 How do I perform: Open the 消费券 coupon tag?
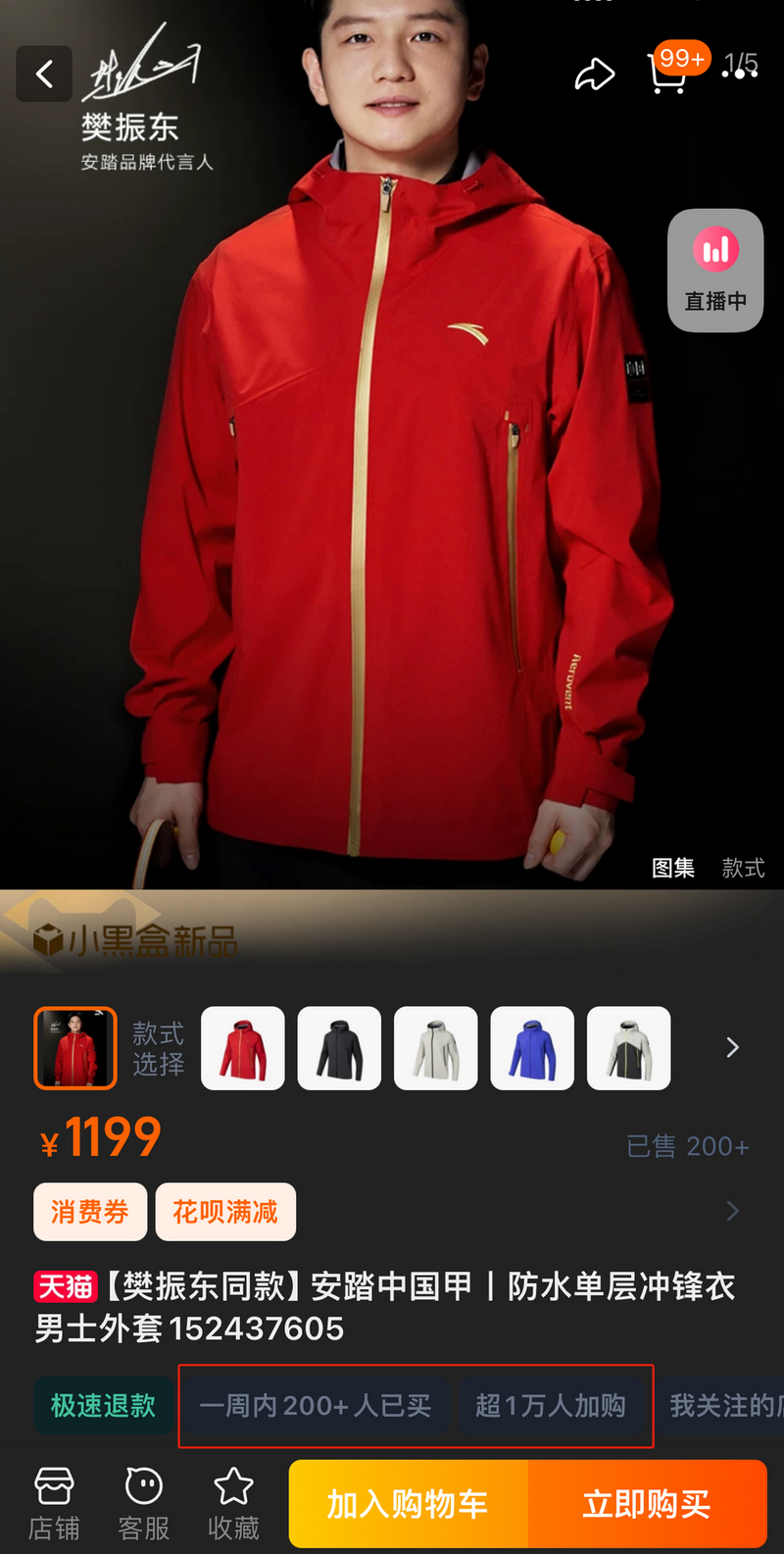click(90, 1212)
